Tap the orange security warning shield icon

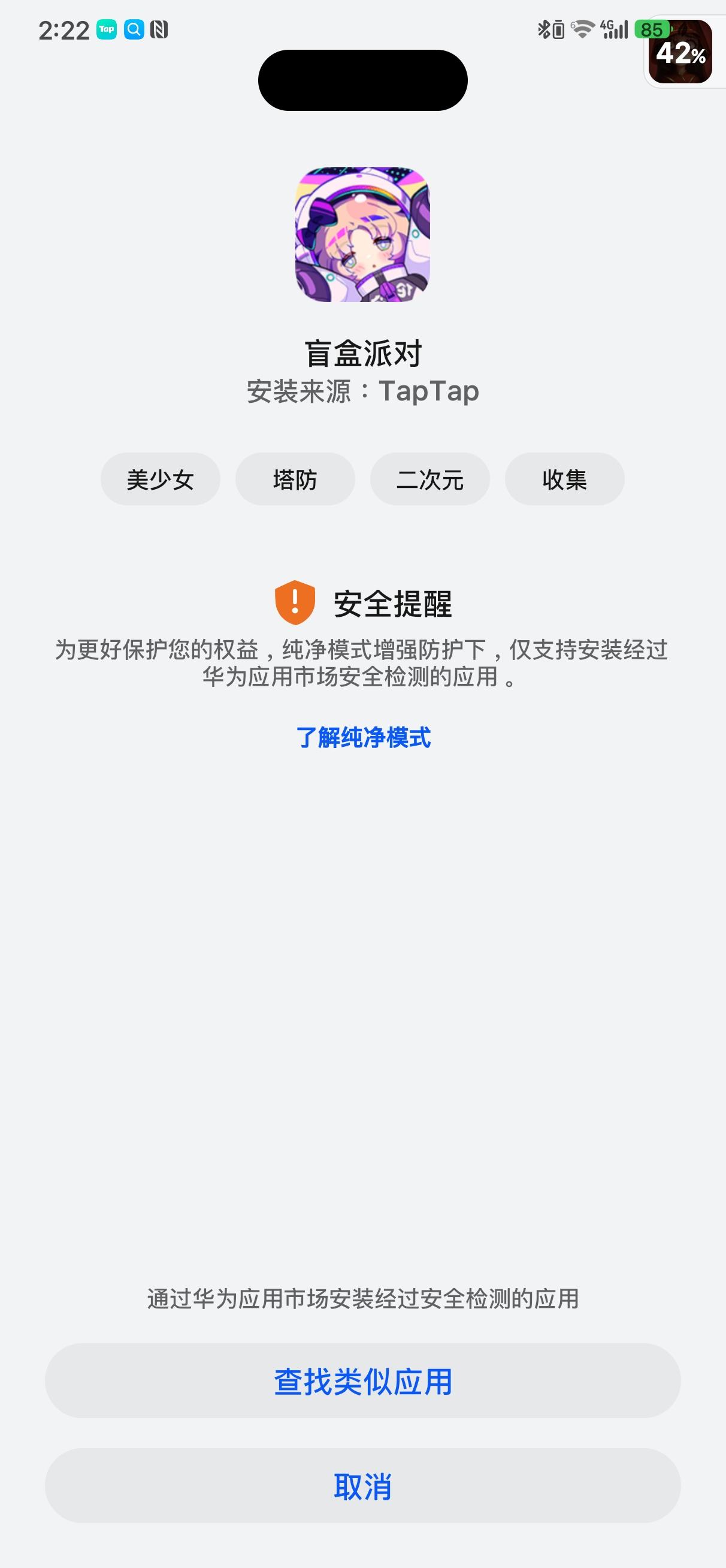(x=298, y=601)
